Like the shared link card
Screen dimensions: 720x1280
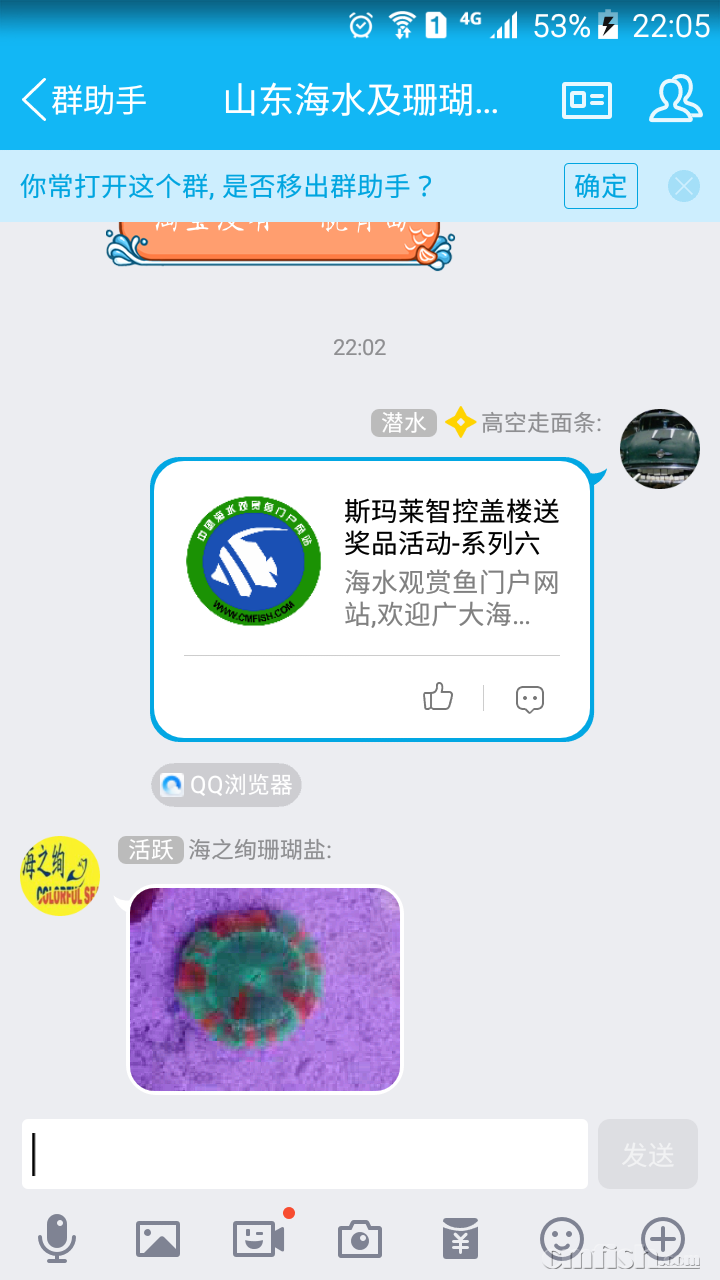[438, 697]
